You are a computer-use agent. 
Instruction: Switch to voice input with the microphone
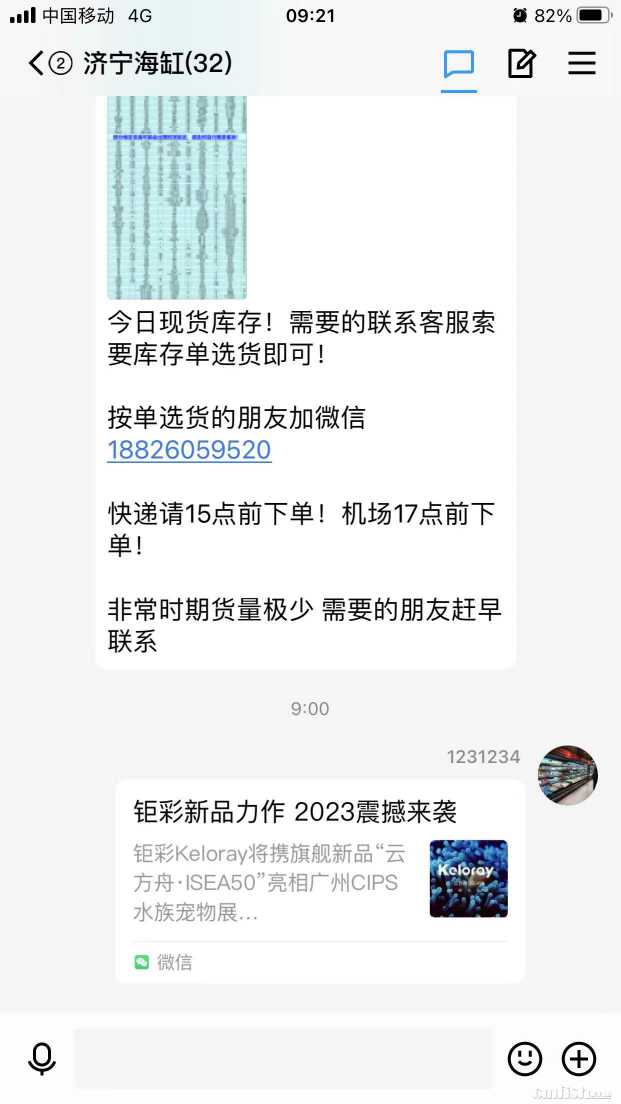42,1058
